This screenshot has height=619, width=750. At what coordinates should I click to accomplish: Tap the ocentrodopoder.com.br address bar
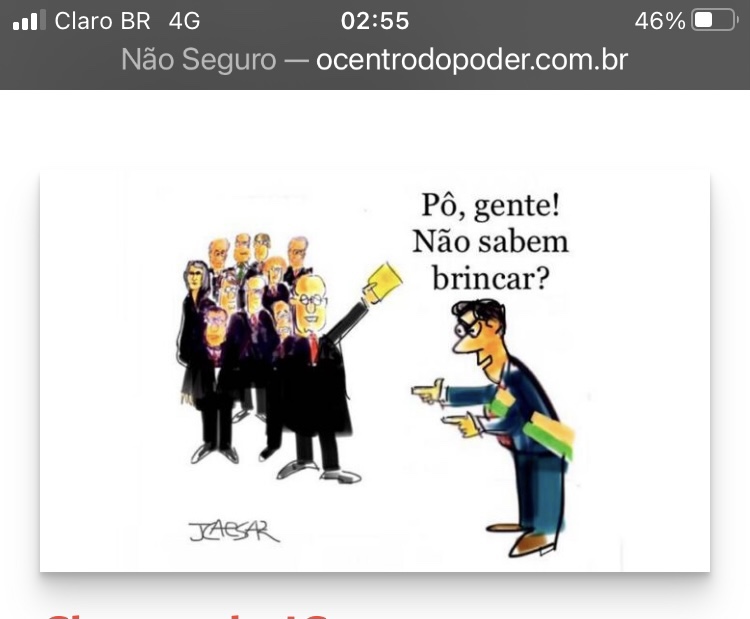click(x=374, y=60)
